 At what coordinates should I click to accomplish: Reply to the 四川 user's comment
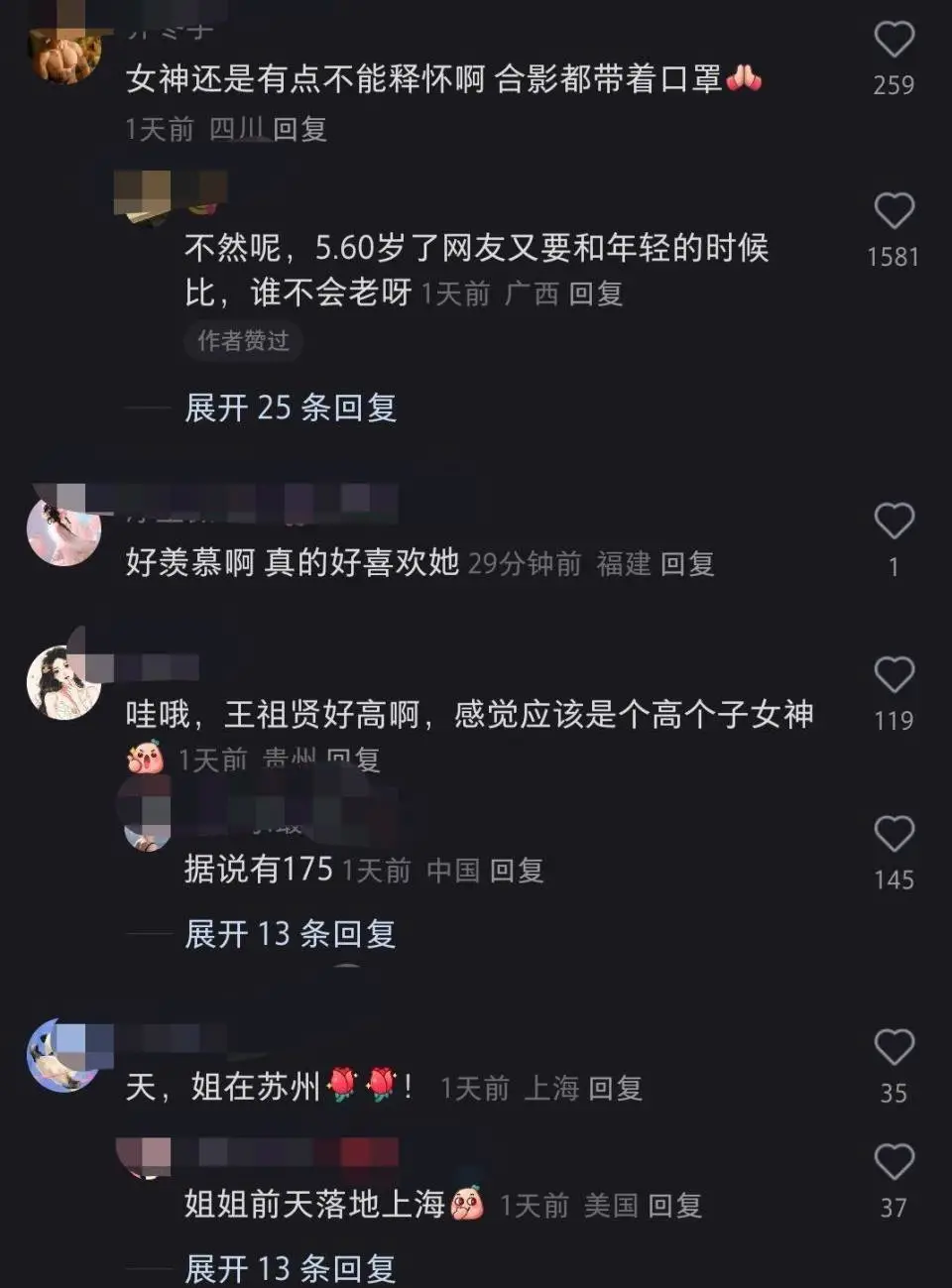pyautogui.click(x=300, y=129)
